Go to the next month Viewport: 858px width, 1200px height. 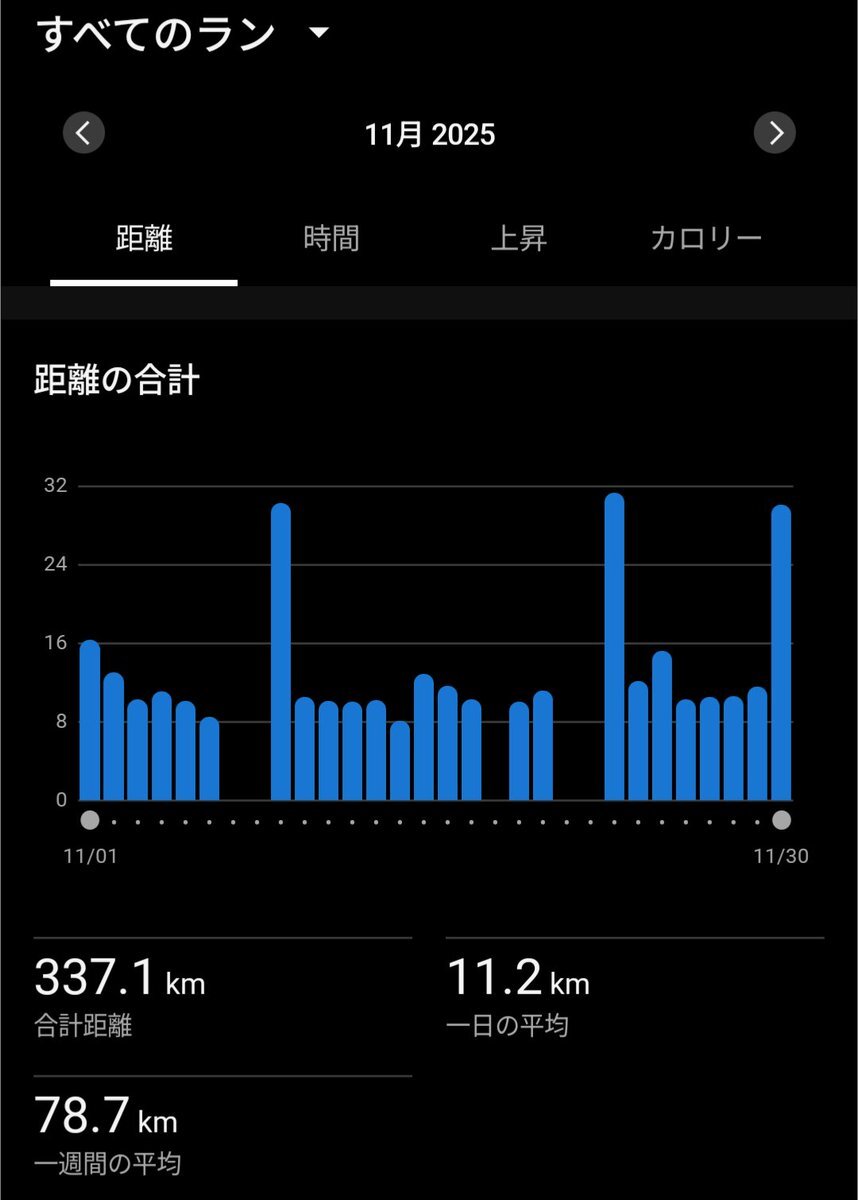774,133
